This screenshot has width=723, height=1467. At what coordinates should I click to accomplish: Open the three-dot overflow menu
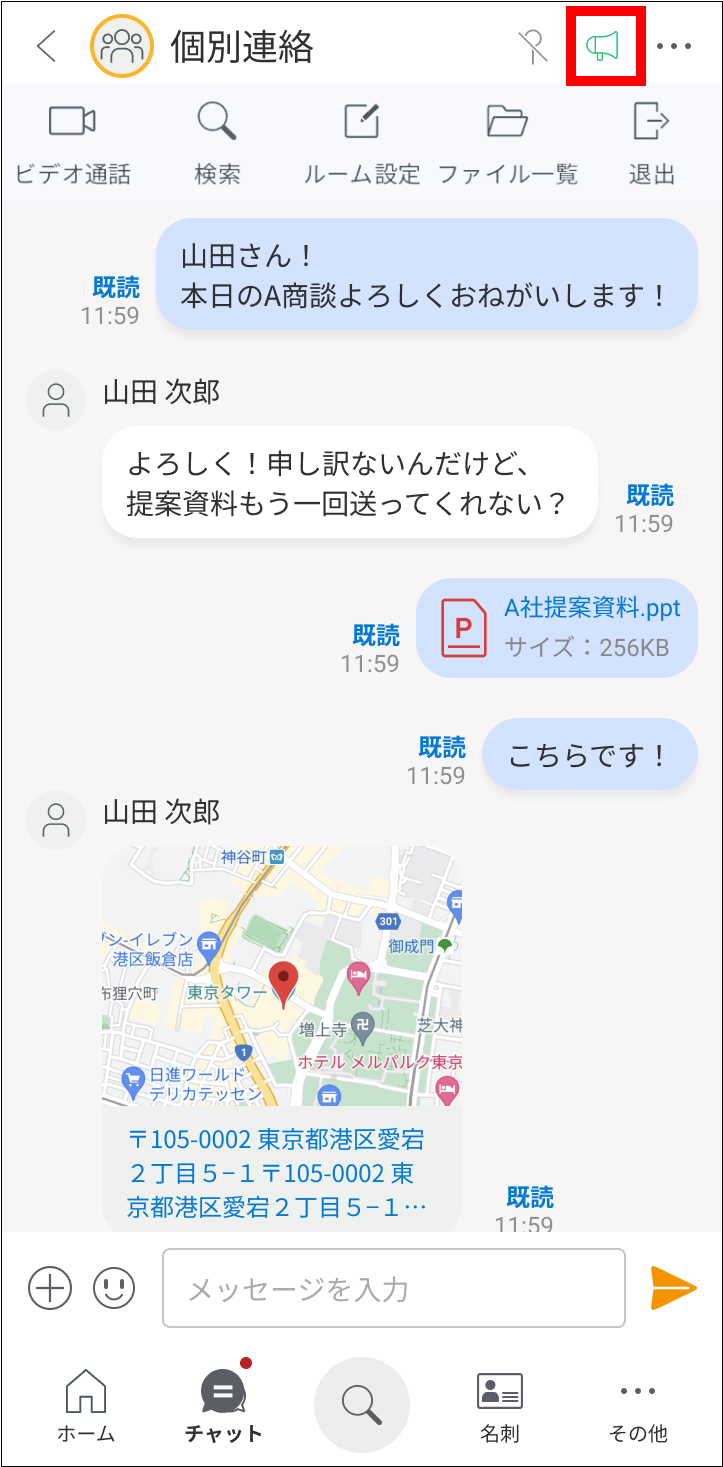[674, 46]
